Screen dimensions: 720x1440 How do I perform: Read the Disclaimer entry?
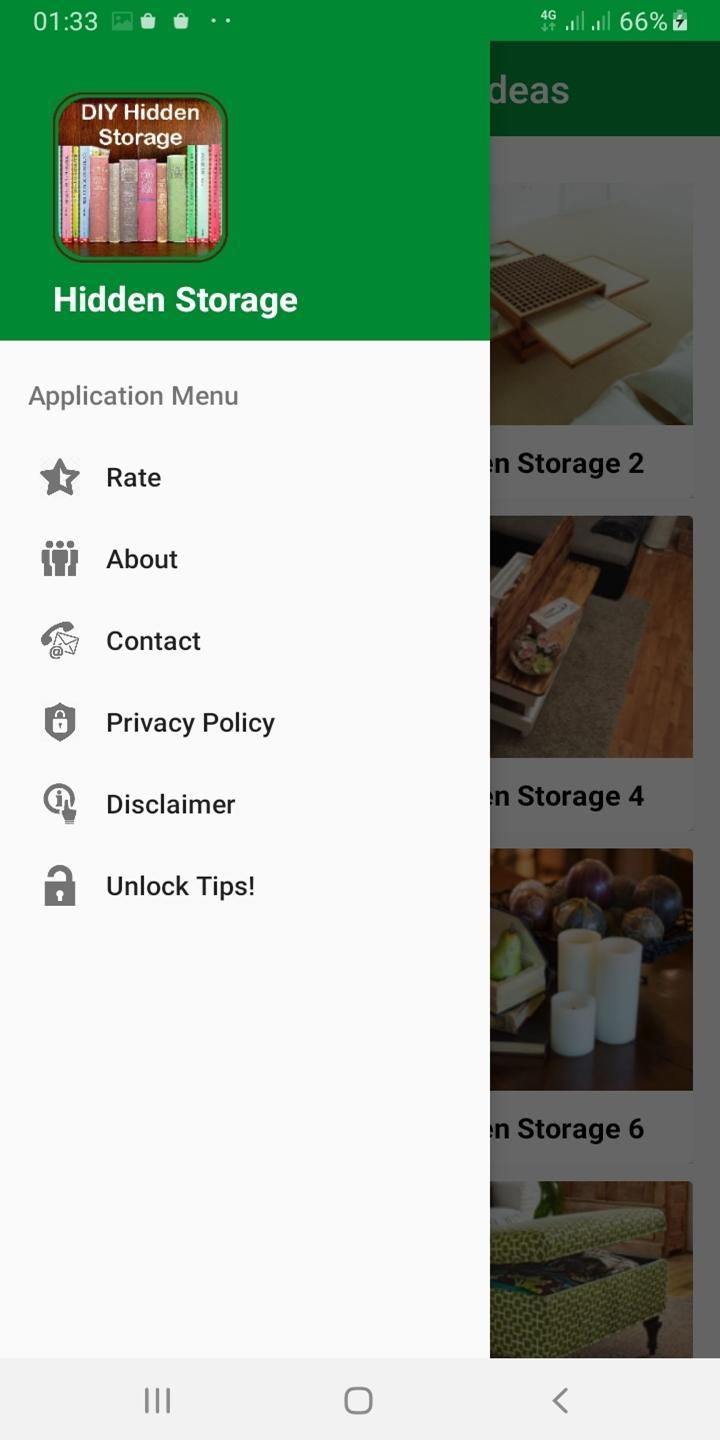(x=170, y=803)
